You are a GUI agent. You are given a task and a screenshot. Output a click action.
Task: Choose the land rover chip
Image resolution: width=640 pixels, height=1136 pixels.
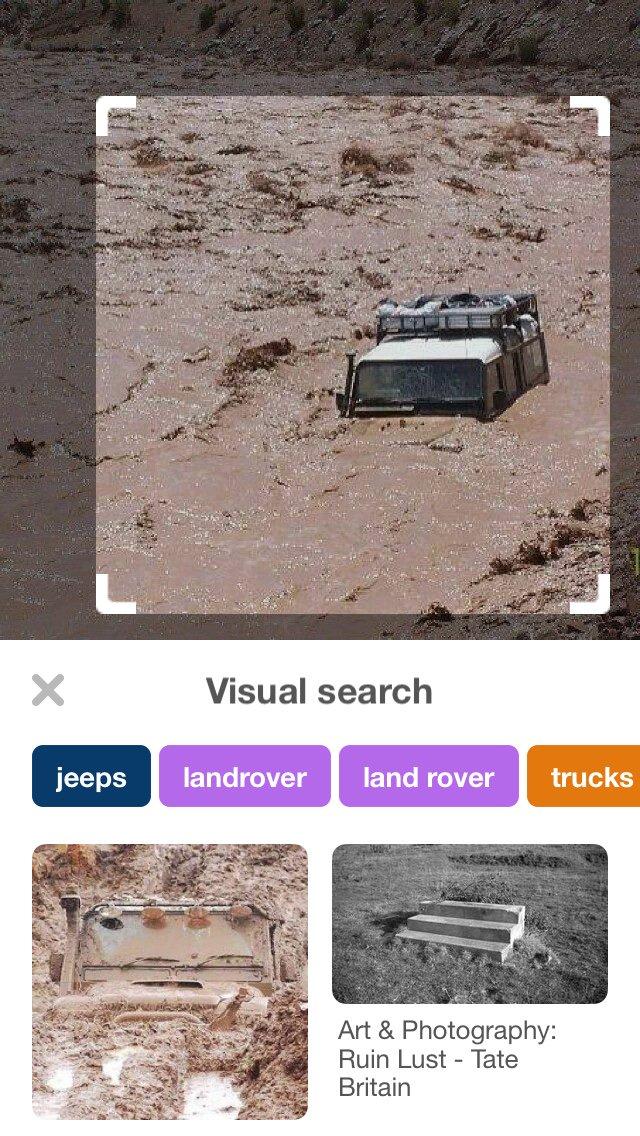coord(428,776)
